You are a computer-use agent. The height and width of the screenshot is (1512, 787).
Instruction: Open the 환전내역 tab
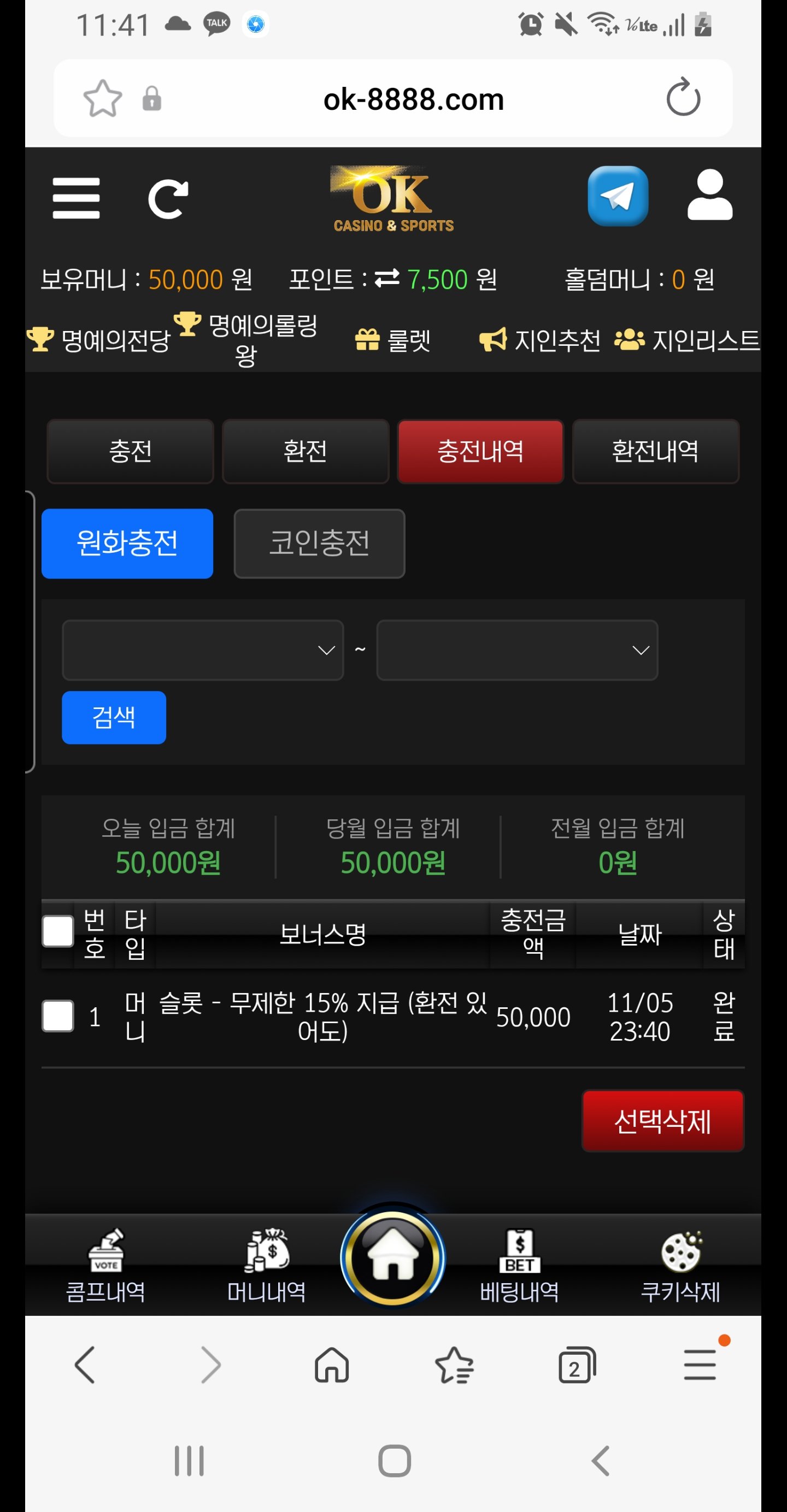coord(655,451)
